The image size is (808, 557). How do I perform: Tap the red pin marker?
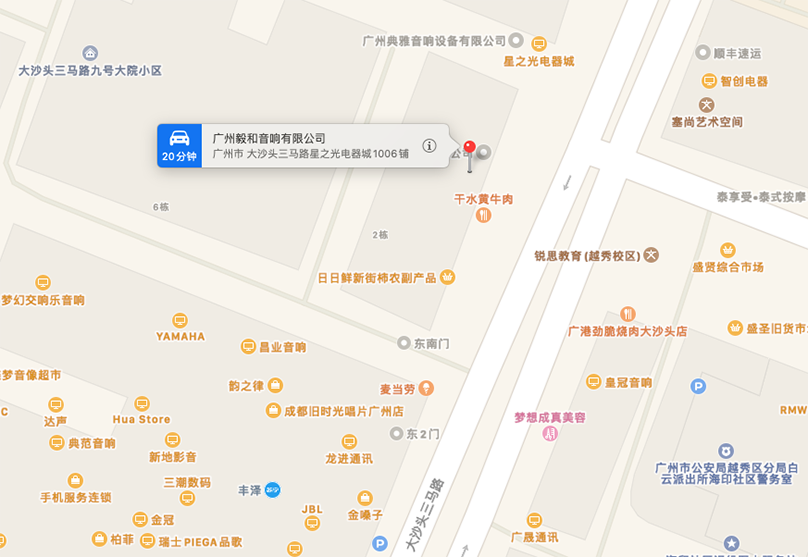(x=469, y=149)
